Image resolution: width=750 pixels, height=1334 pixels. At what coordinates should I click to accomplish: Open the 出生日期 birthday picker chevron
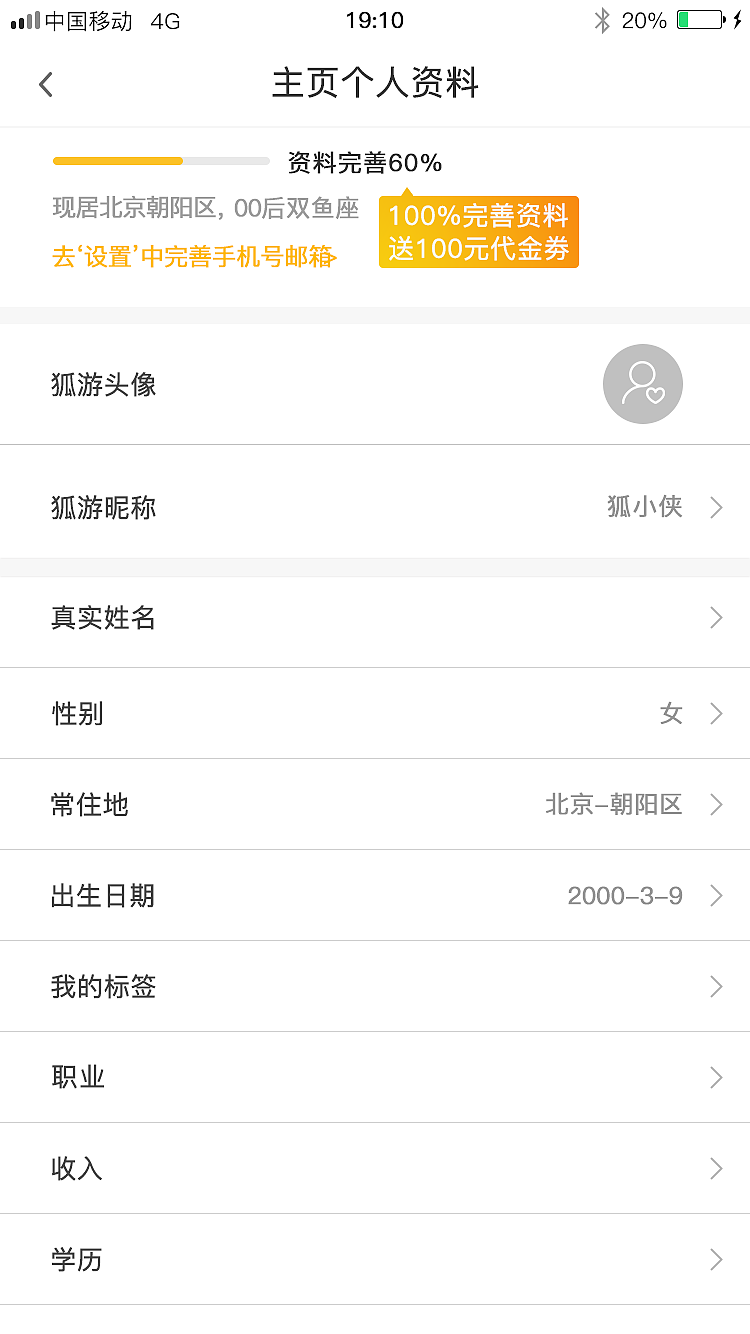715,895
